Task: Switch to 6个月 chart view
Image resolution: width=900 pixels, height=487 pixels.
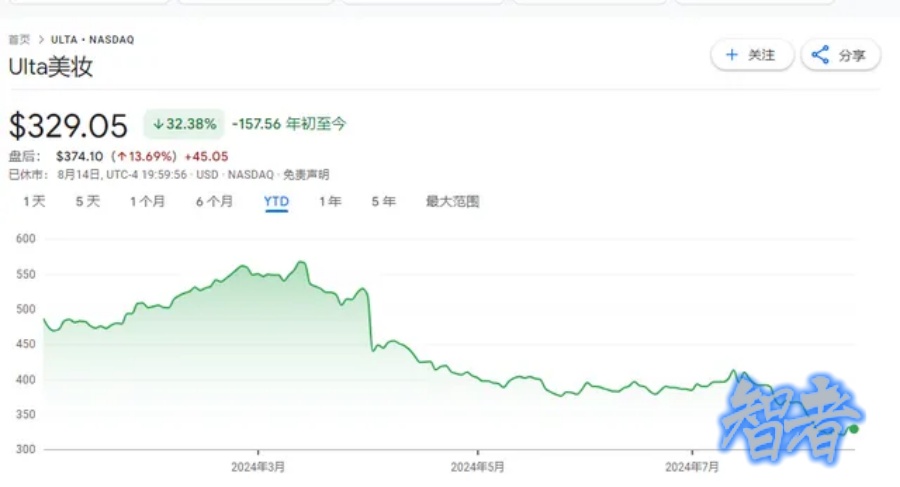Action: [x=214, y=201]
